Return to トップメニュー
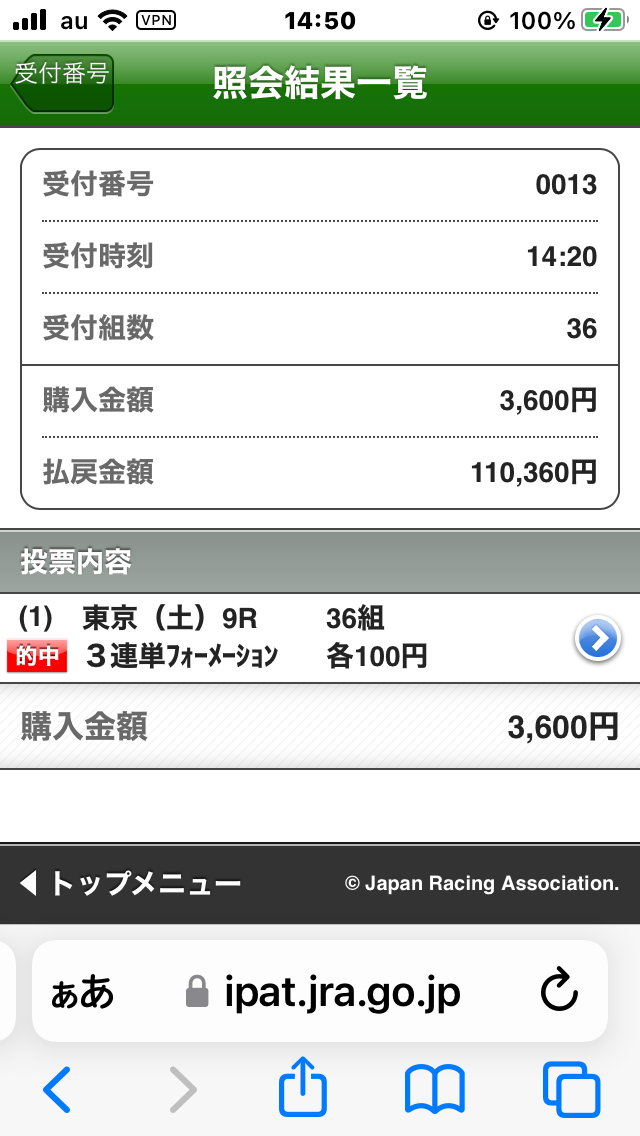 point(130,883)
